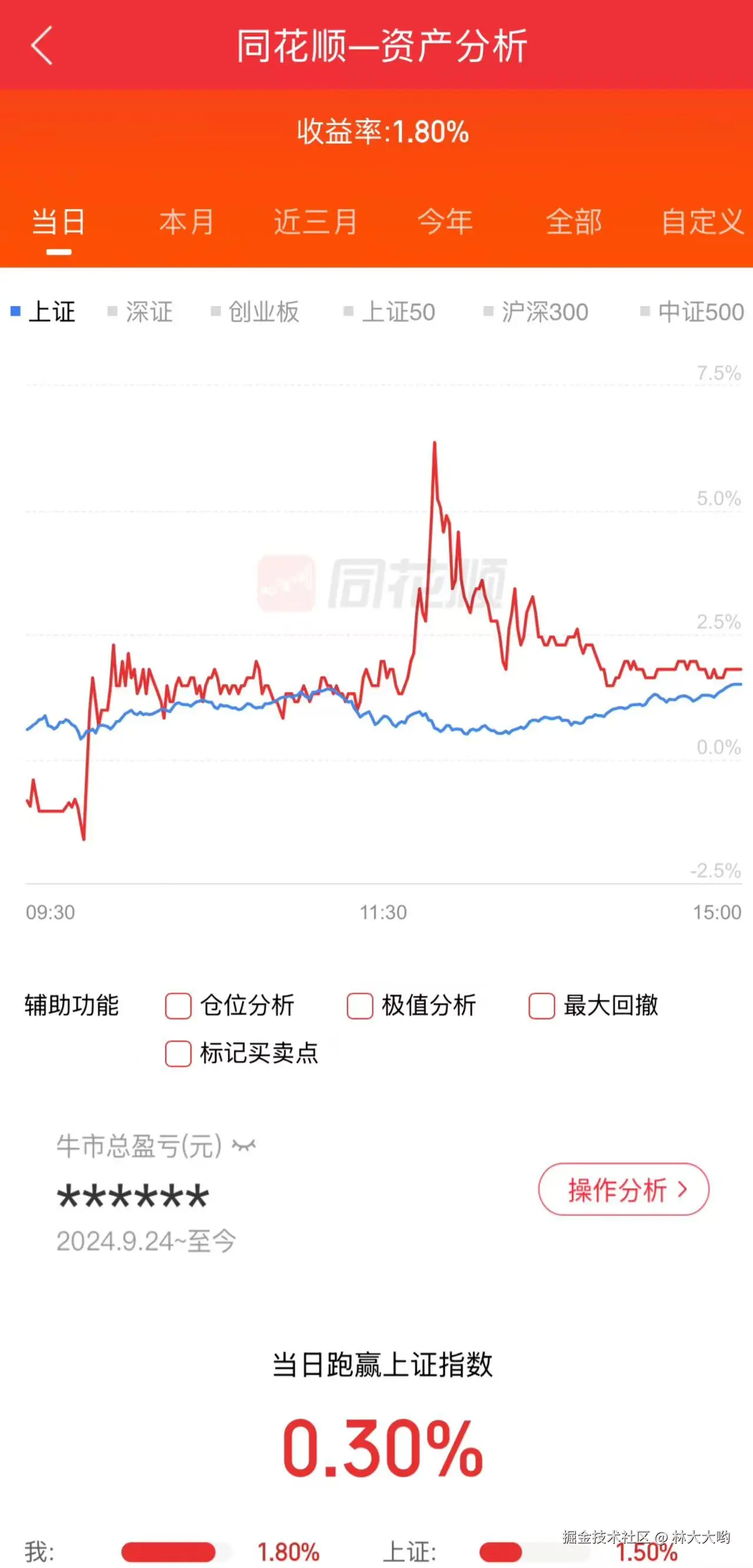753x1568 pixels.
Task: Compare with 深证 index
Action: tap(141, 312)
